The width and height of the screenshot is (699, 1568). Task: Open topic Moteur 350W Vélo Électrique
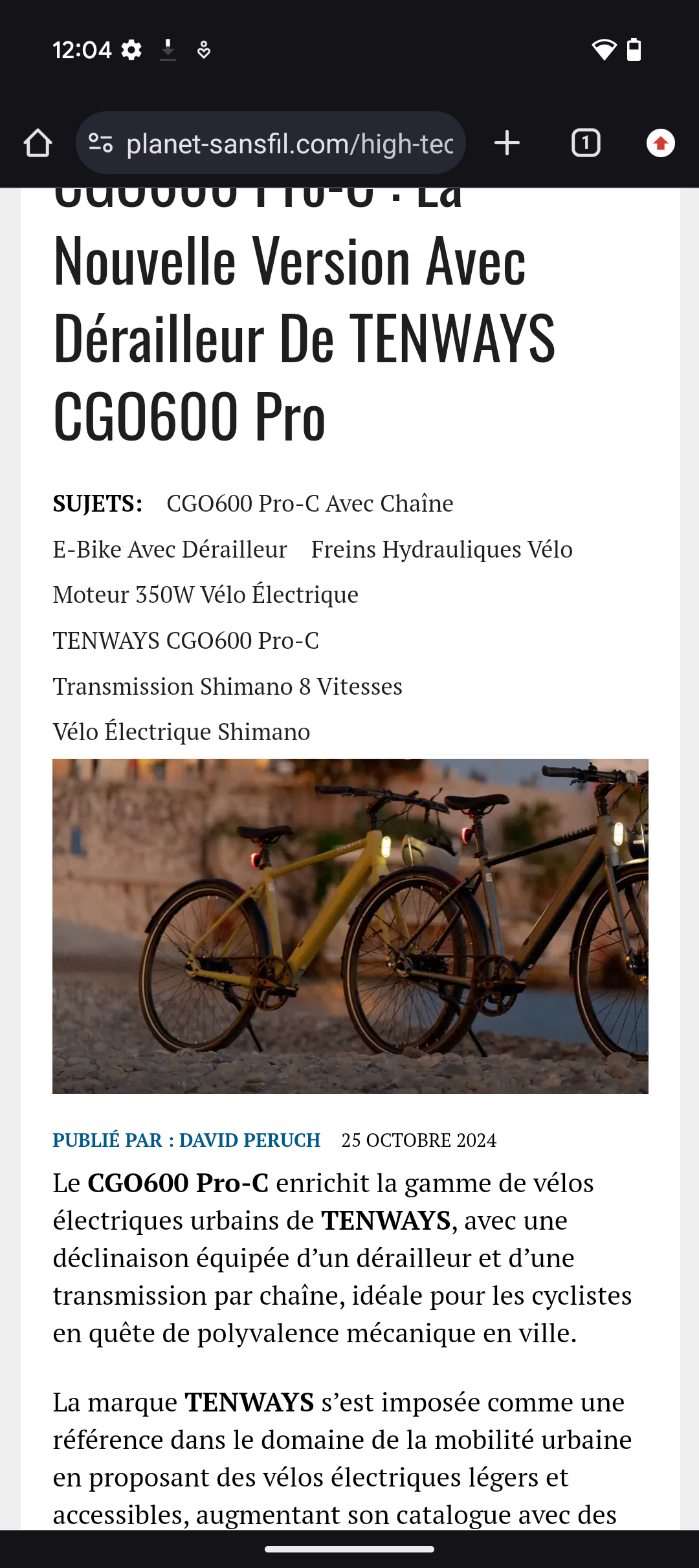click(x=205, y=594)
